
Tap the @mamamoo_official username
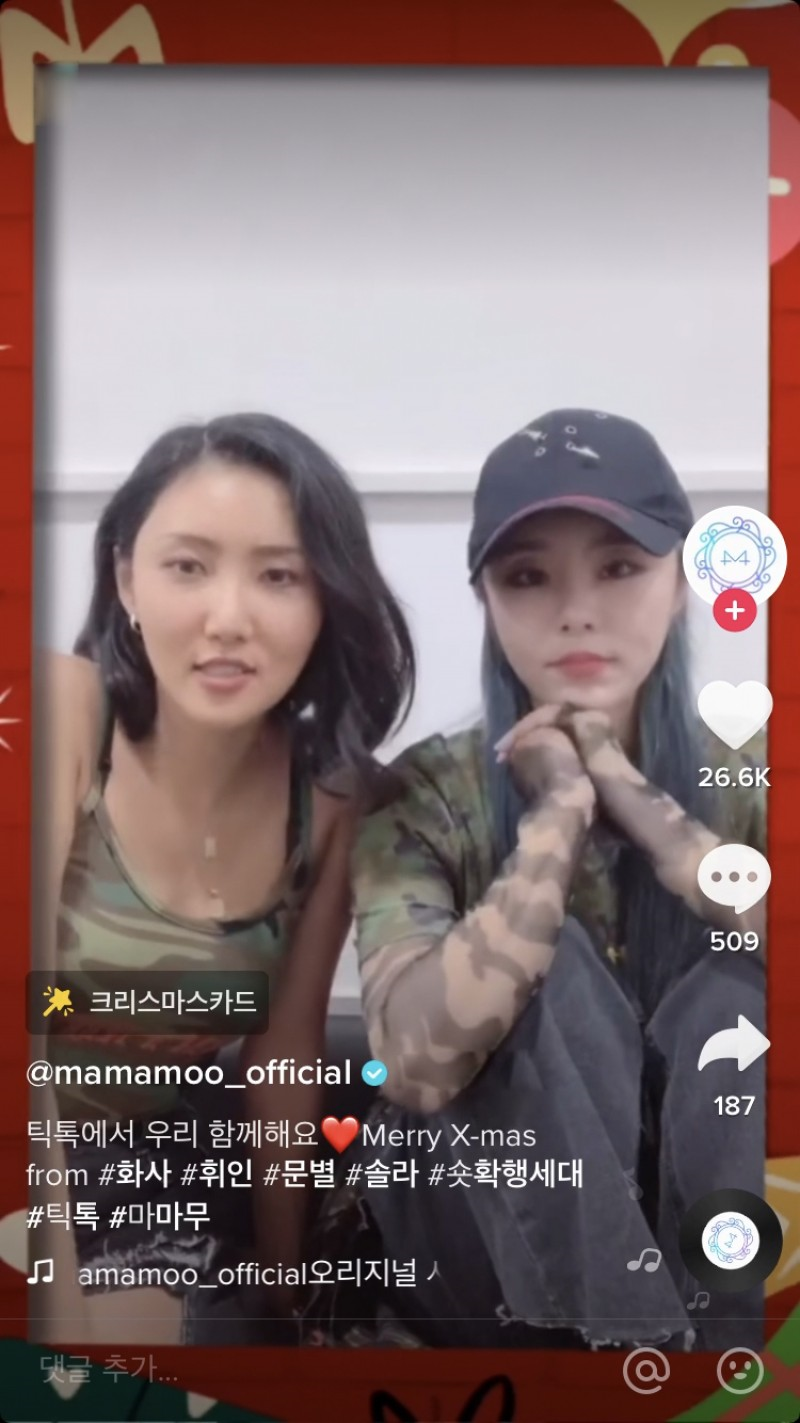pyautogui.click(x=189, y=1073)
